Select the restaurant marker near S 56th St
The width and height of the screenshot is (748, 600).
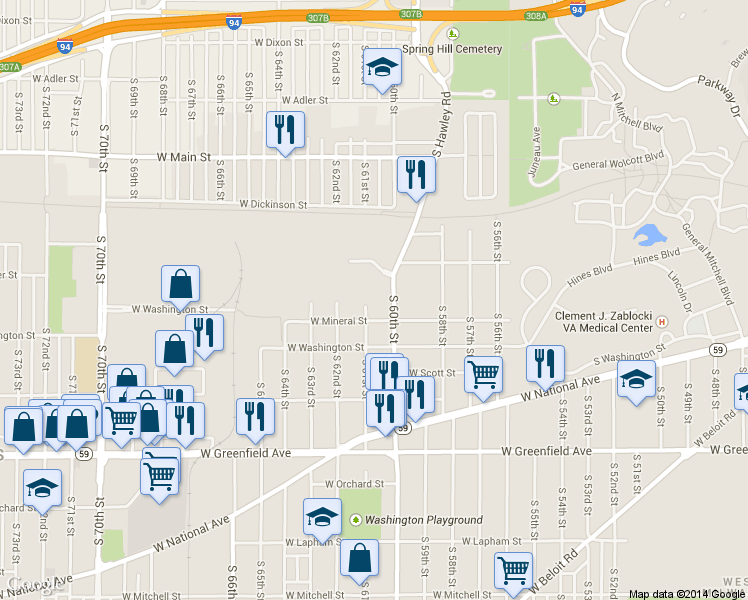tap(545, 364)
